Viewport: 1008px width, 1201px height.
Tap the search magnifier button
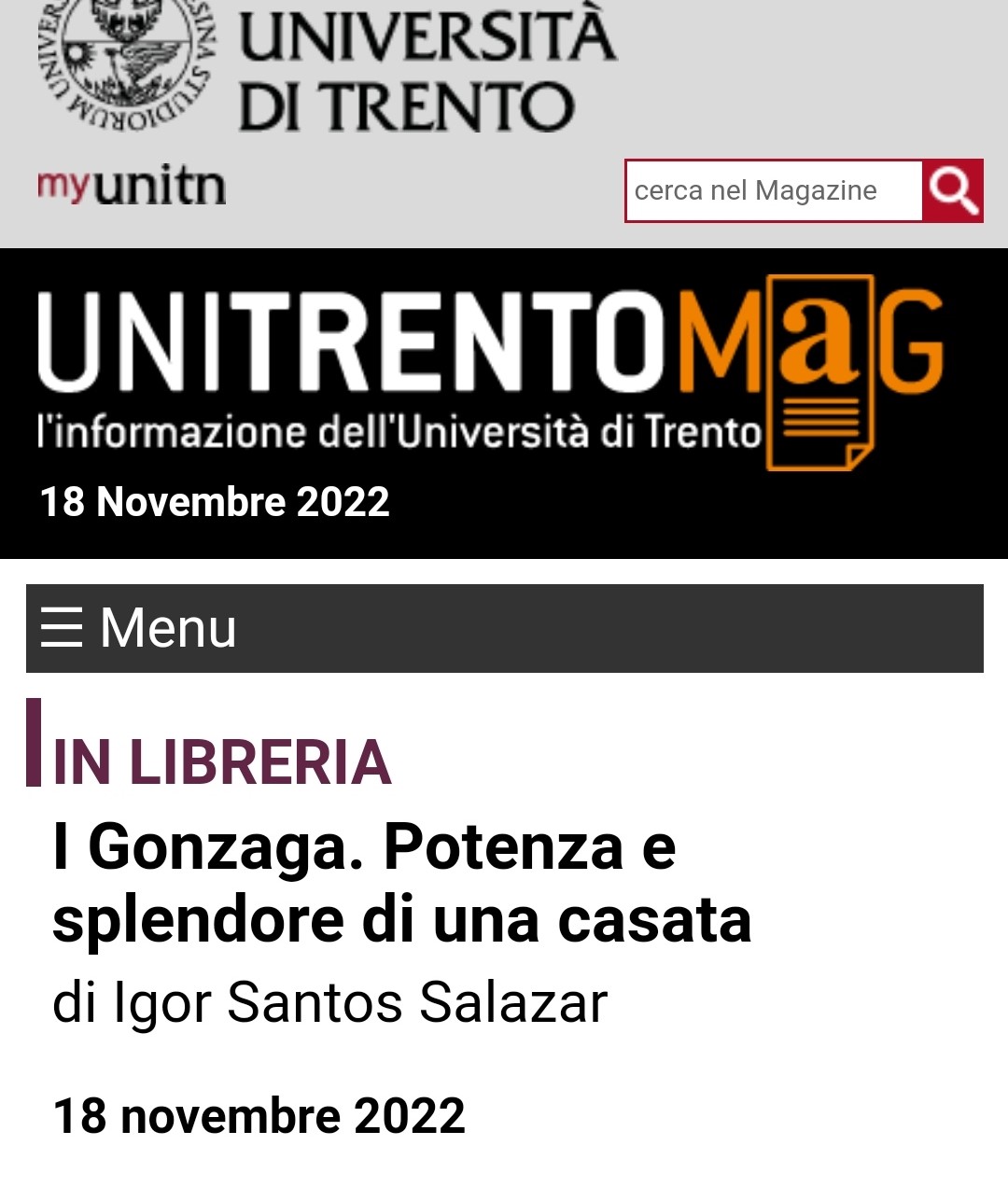tap(953, 190)
